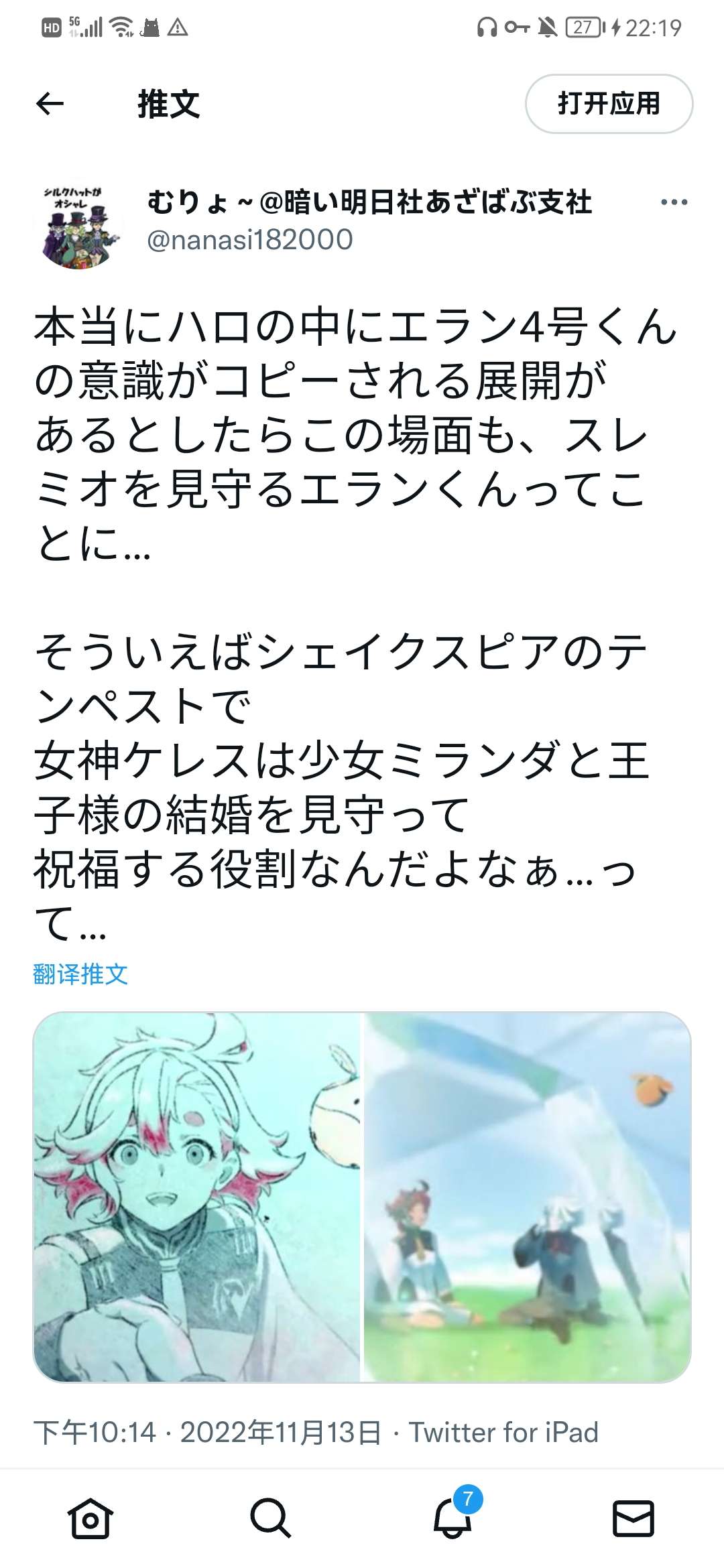724x1568 pixels.
Task: Go back using the arrow icon
Action: coord(50,104)
